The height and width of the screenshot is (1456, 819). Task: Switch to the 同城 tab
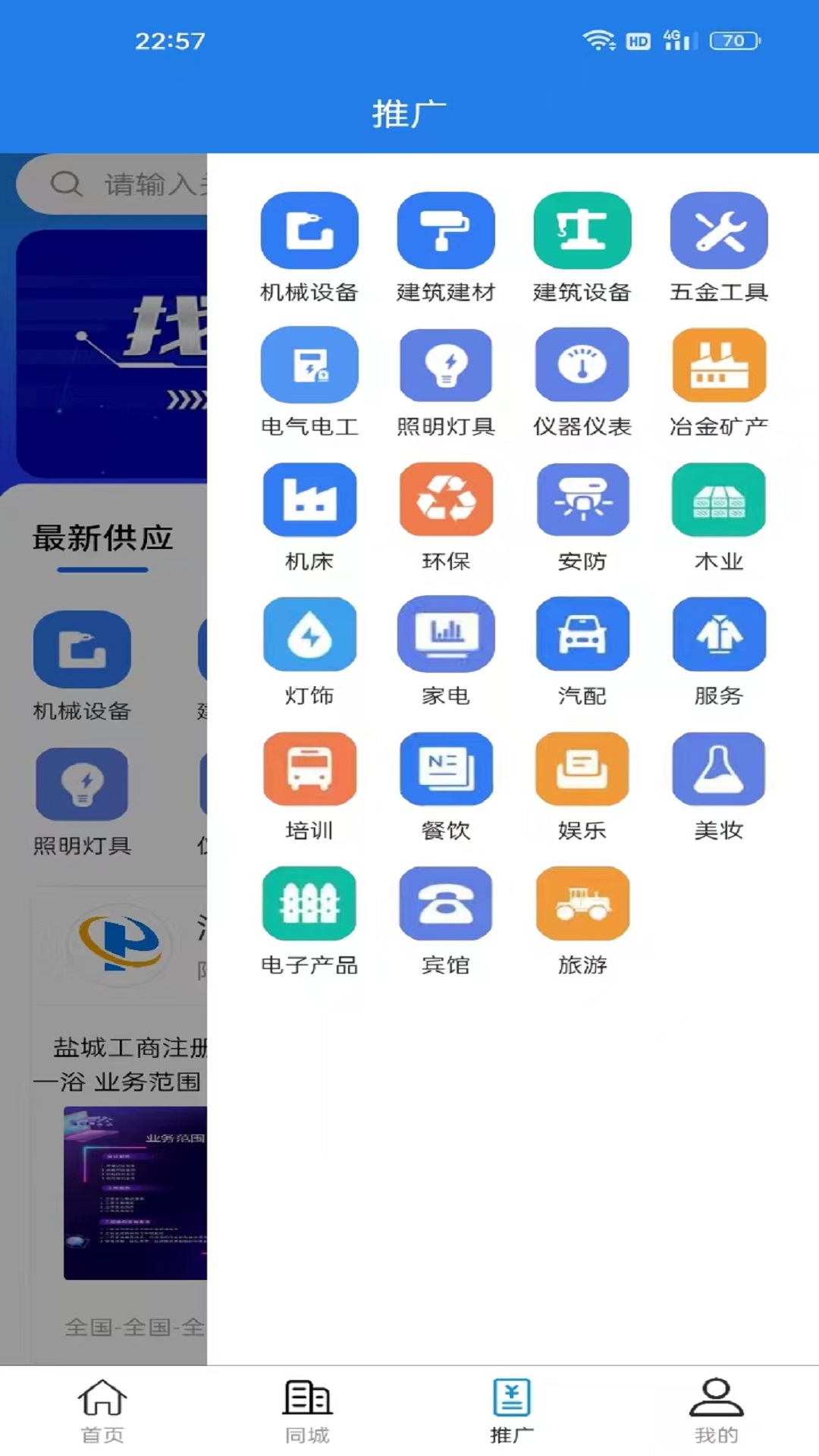click(307, 1410)
